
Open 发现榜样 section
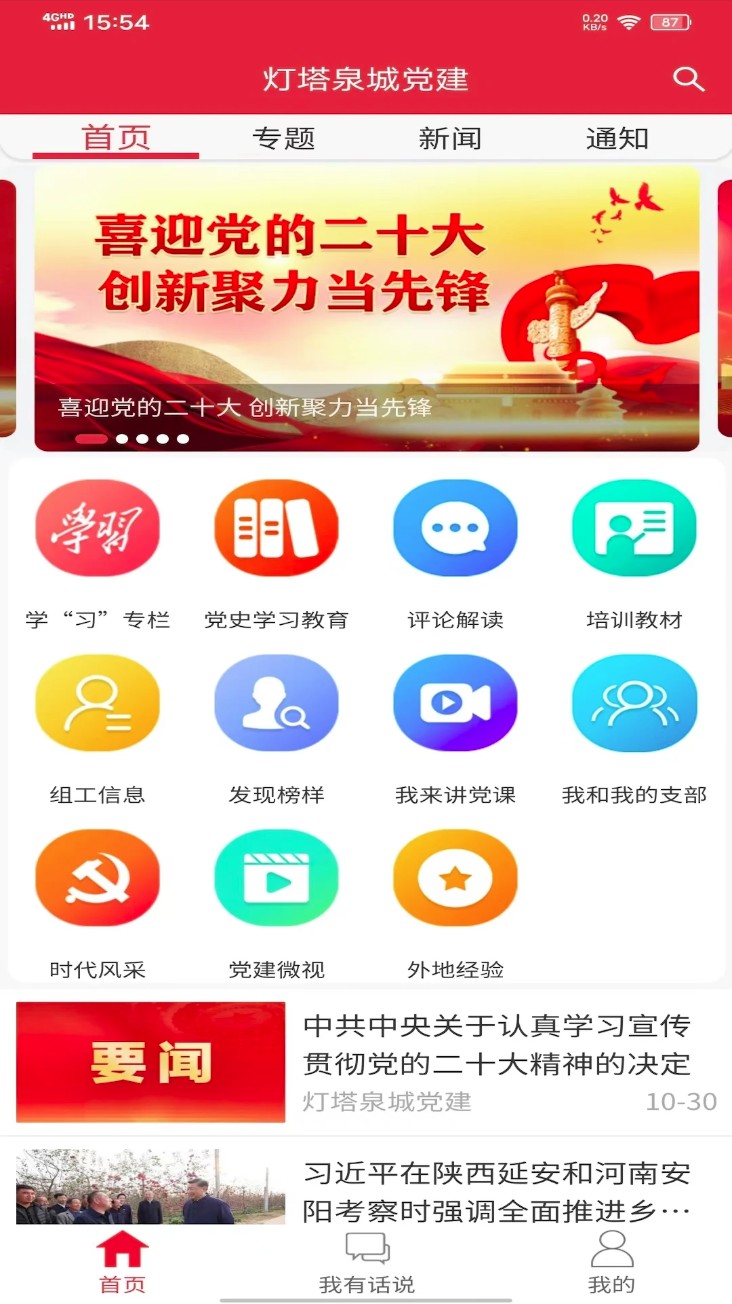pyautogui.click(x=276, y=703)
